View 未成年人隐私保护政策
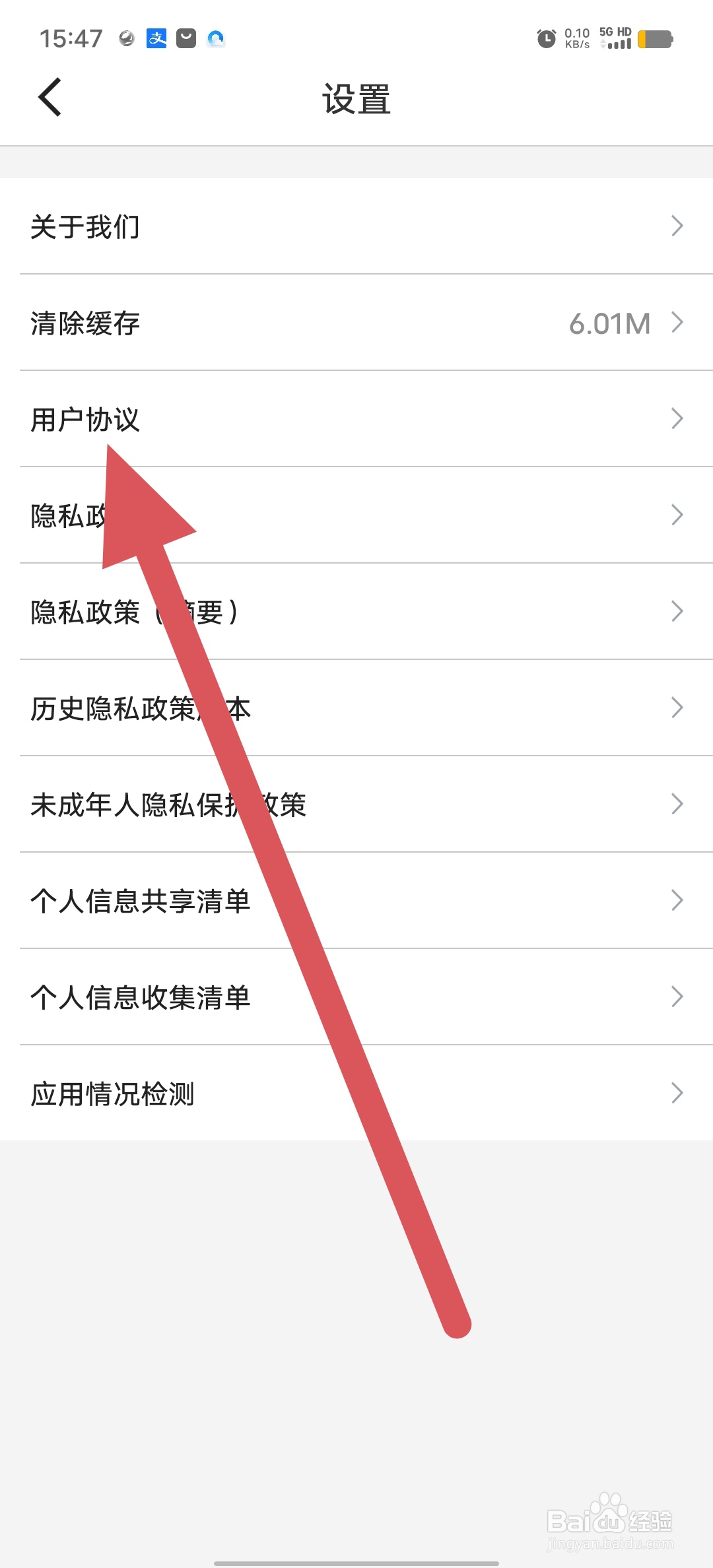The height and width of the screenshot is (1568, 713). tap(168, 804)
